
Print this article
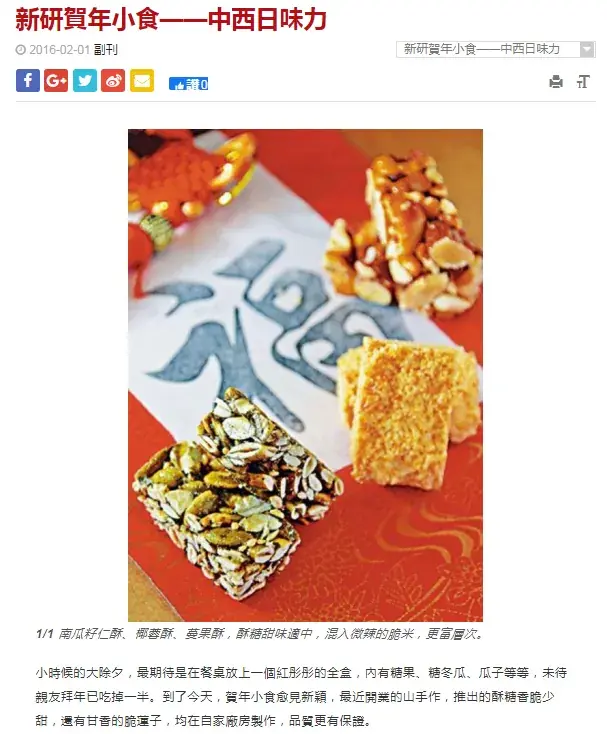pyautogui.click(x=556, y=82)
